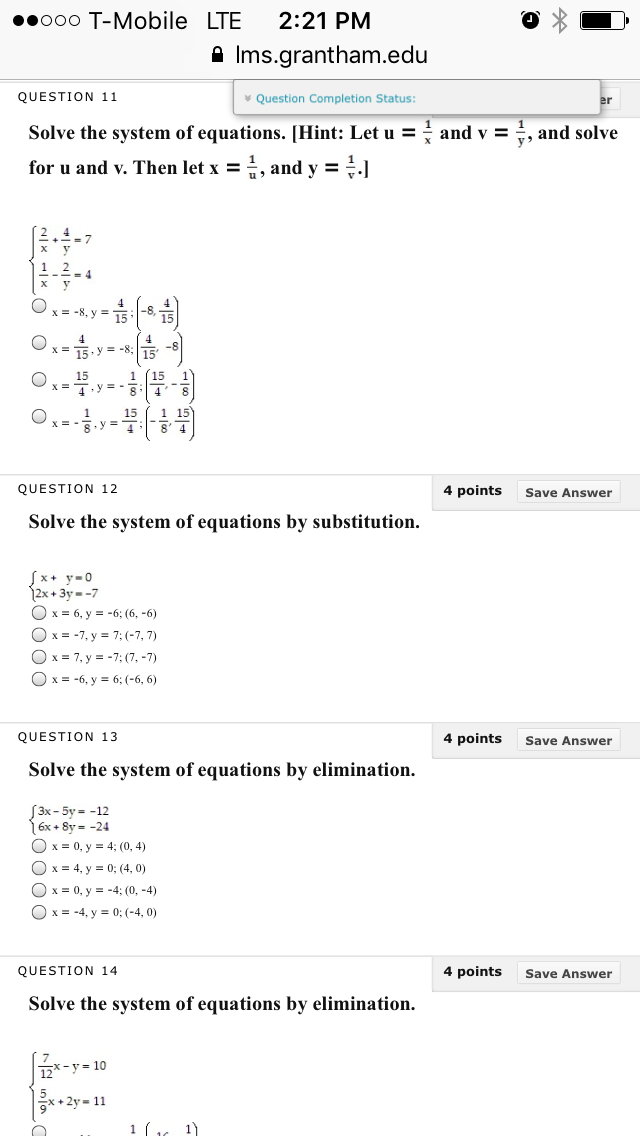The width and height of the screenshot is (640, 1136).
Task: Select x = 6, y = -6 answer
Action: (x=39, y=613)
